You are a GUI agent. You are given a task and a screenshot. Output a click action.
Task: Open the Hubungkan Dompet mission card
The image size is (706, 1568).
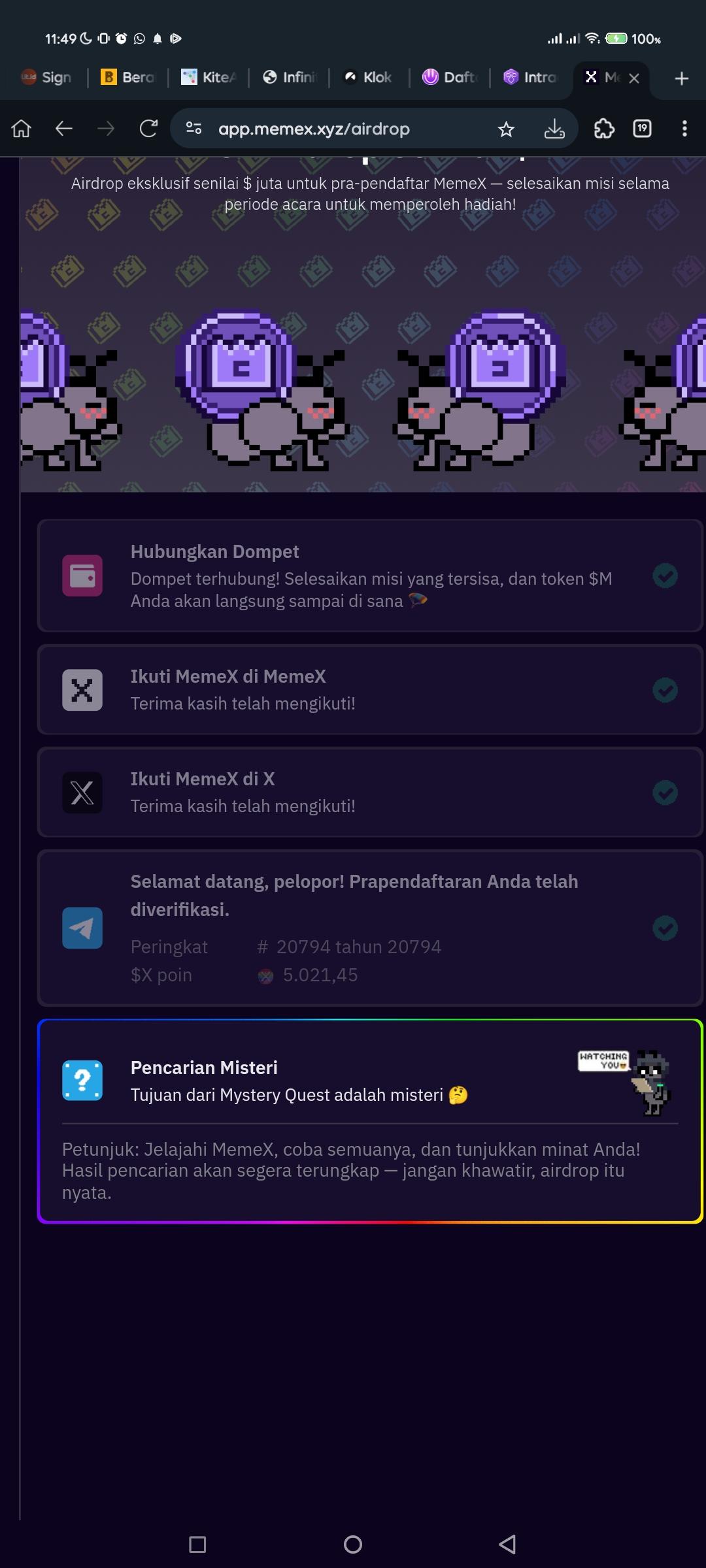click(370, 576)
